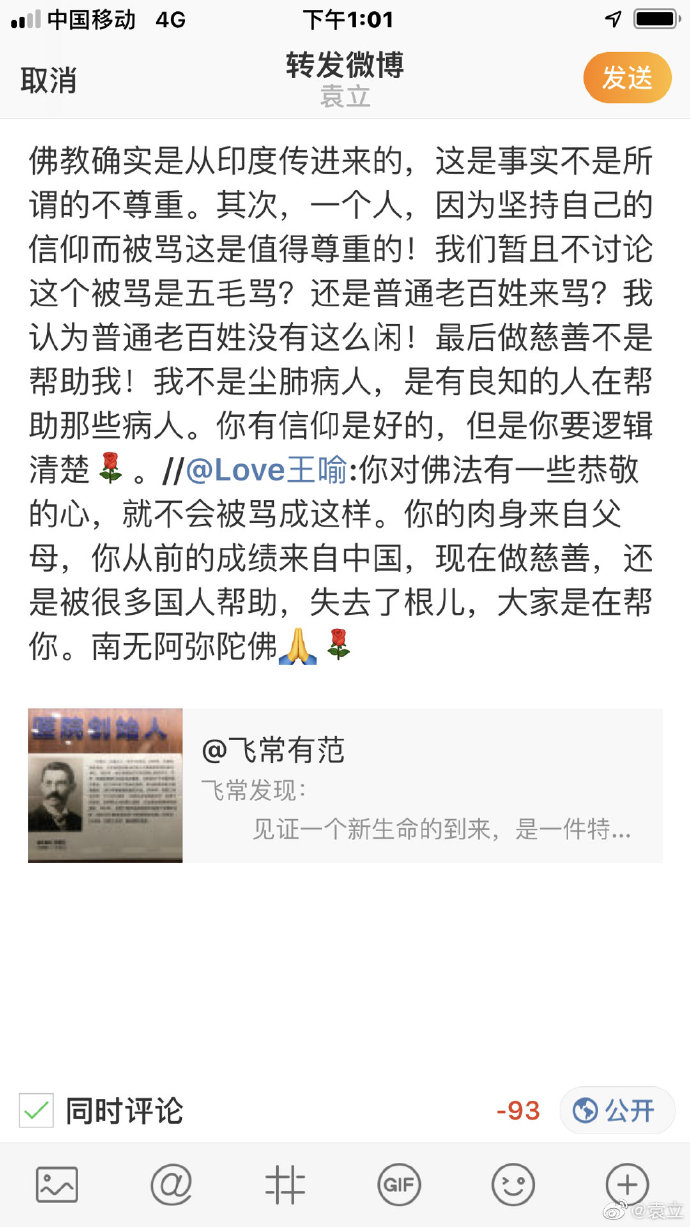
Task: Tap 取消 to cancel the repost
Action: coord(48,80)
